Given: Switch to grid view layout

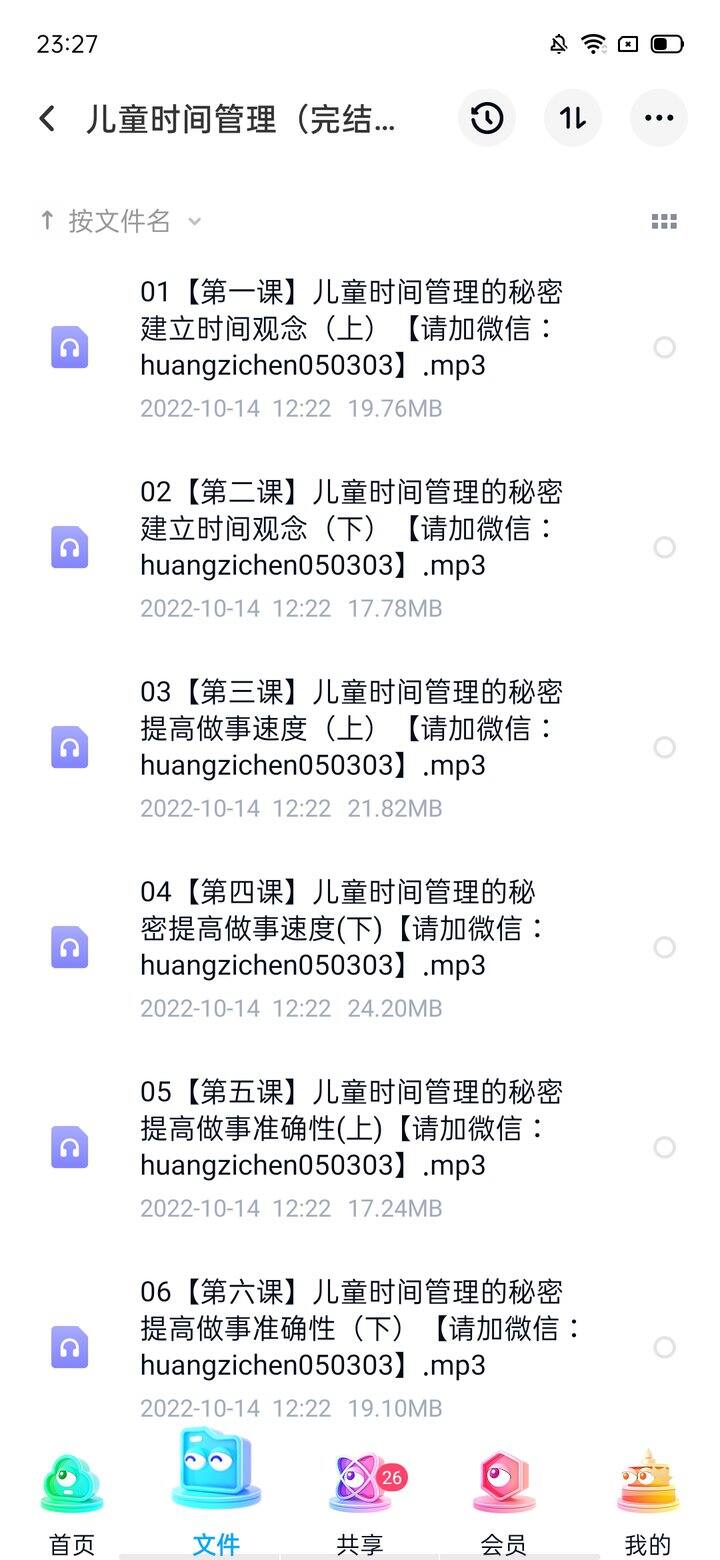Looking at the screenshot, I should 664,221.
